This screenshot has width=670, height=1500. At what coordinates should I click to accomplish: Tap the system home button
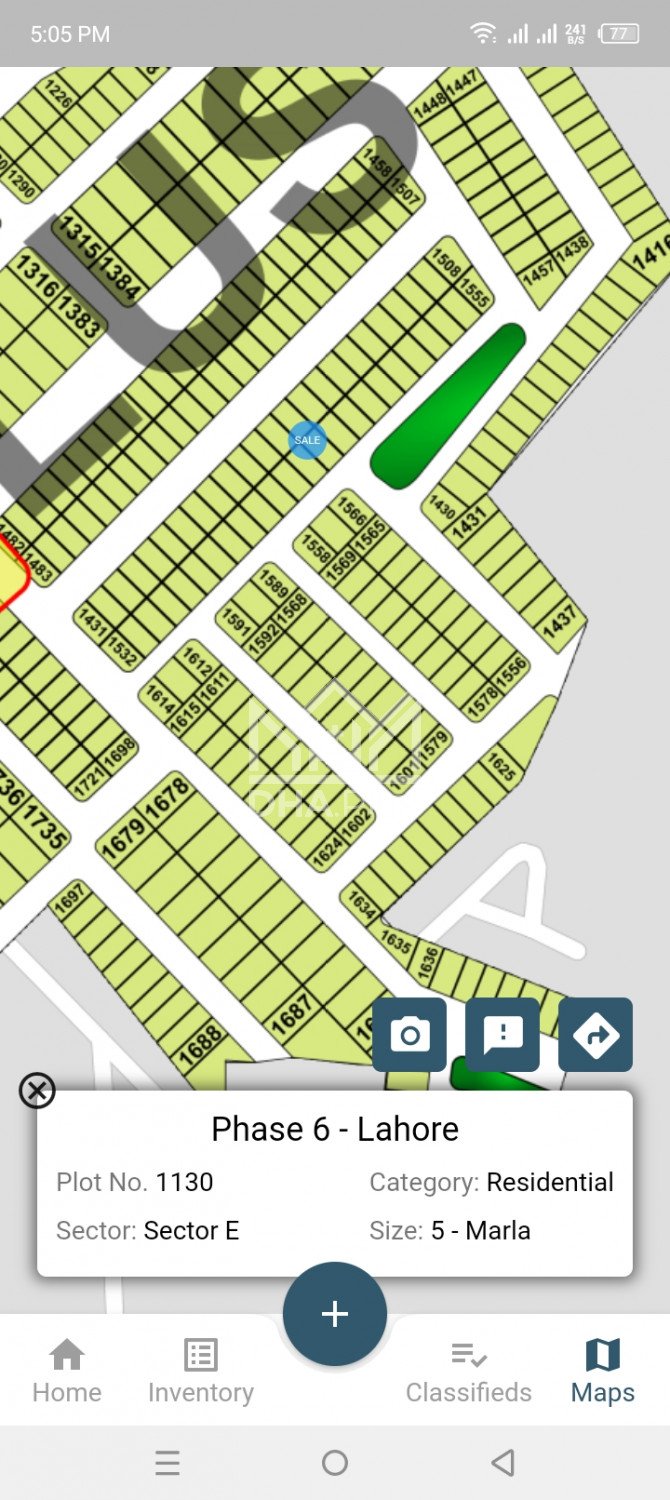click(x=335, y=1464)
